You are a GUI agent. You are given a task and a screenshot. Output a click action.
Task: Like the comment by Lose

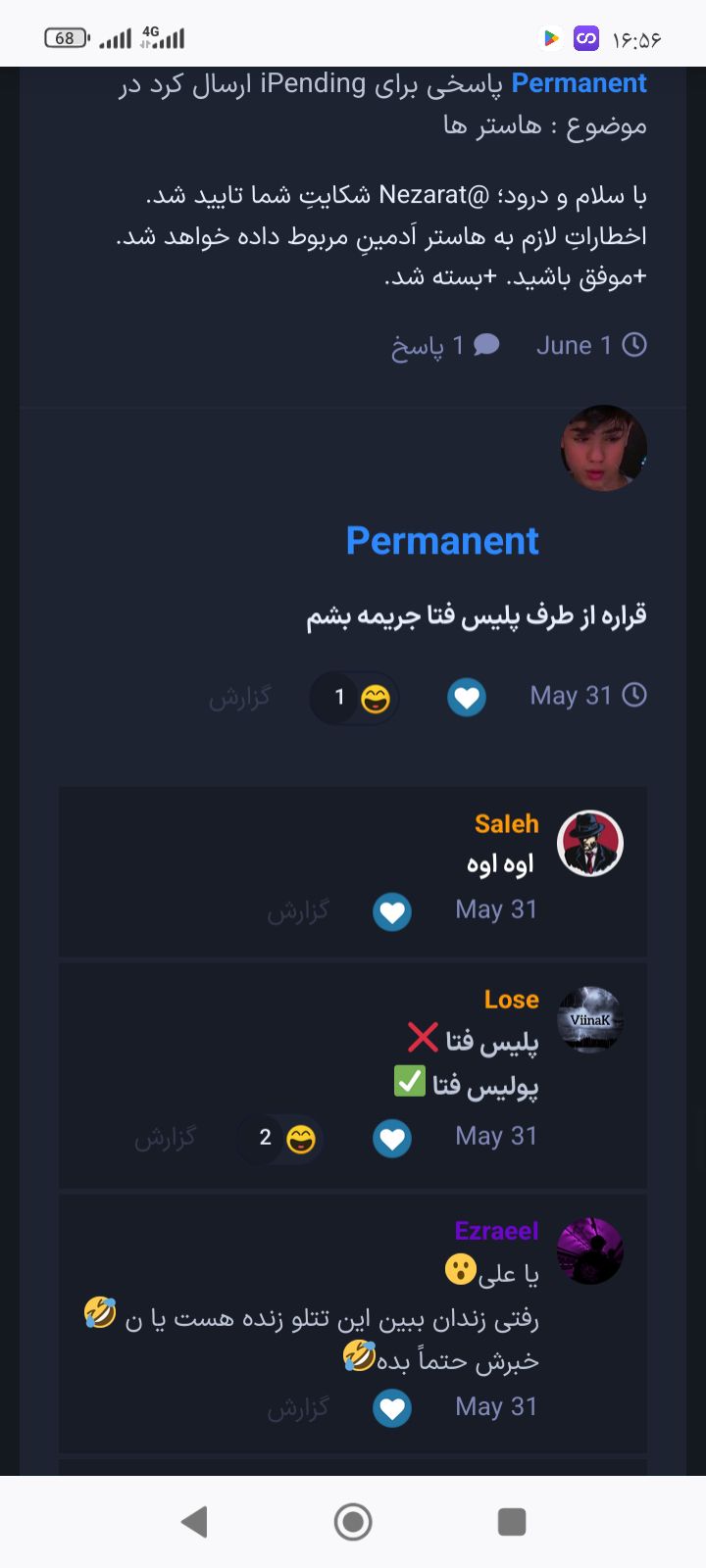392,1138
